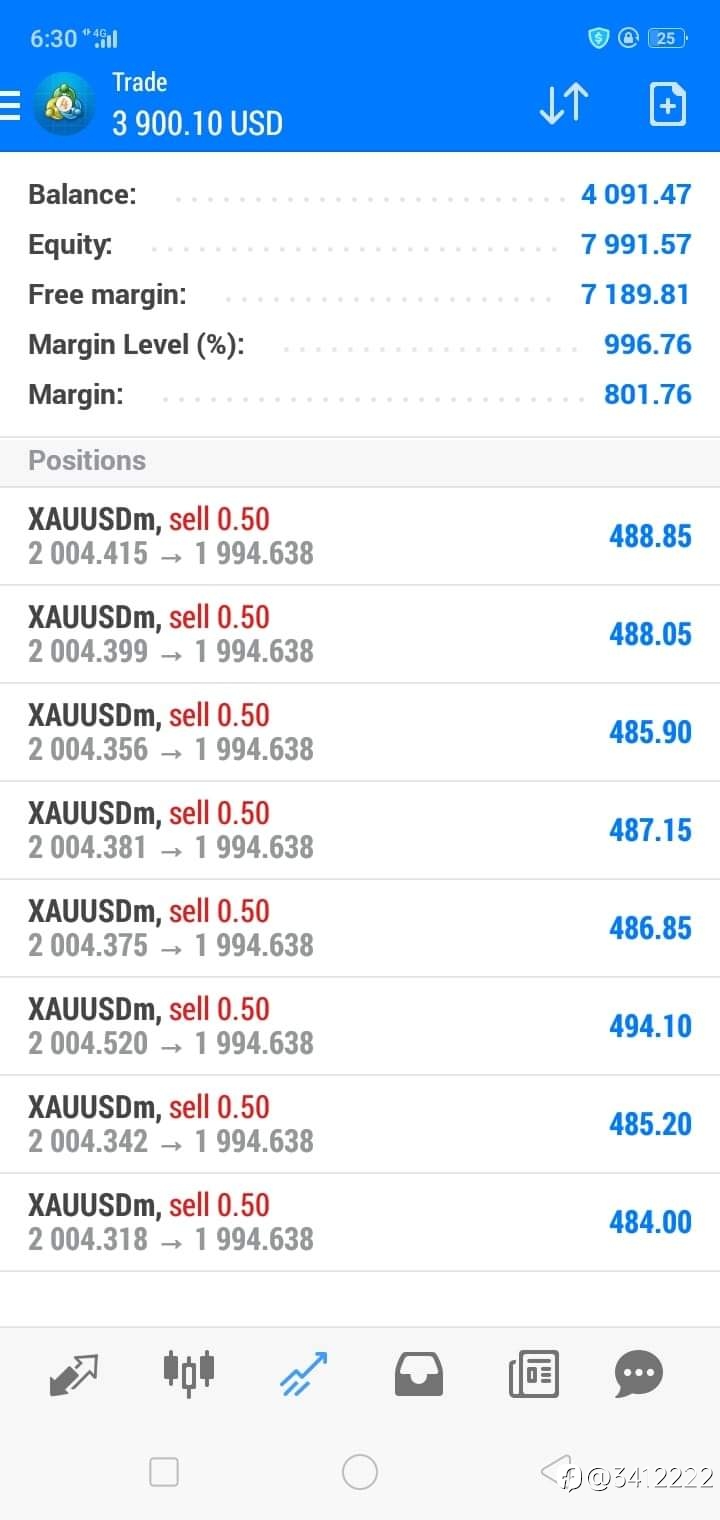This screenshot has width=720, height=1520.
Task: Open the Messages chat tab
Action: (639, 1374)
